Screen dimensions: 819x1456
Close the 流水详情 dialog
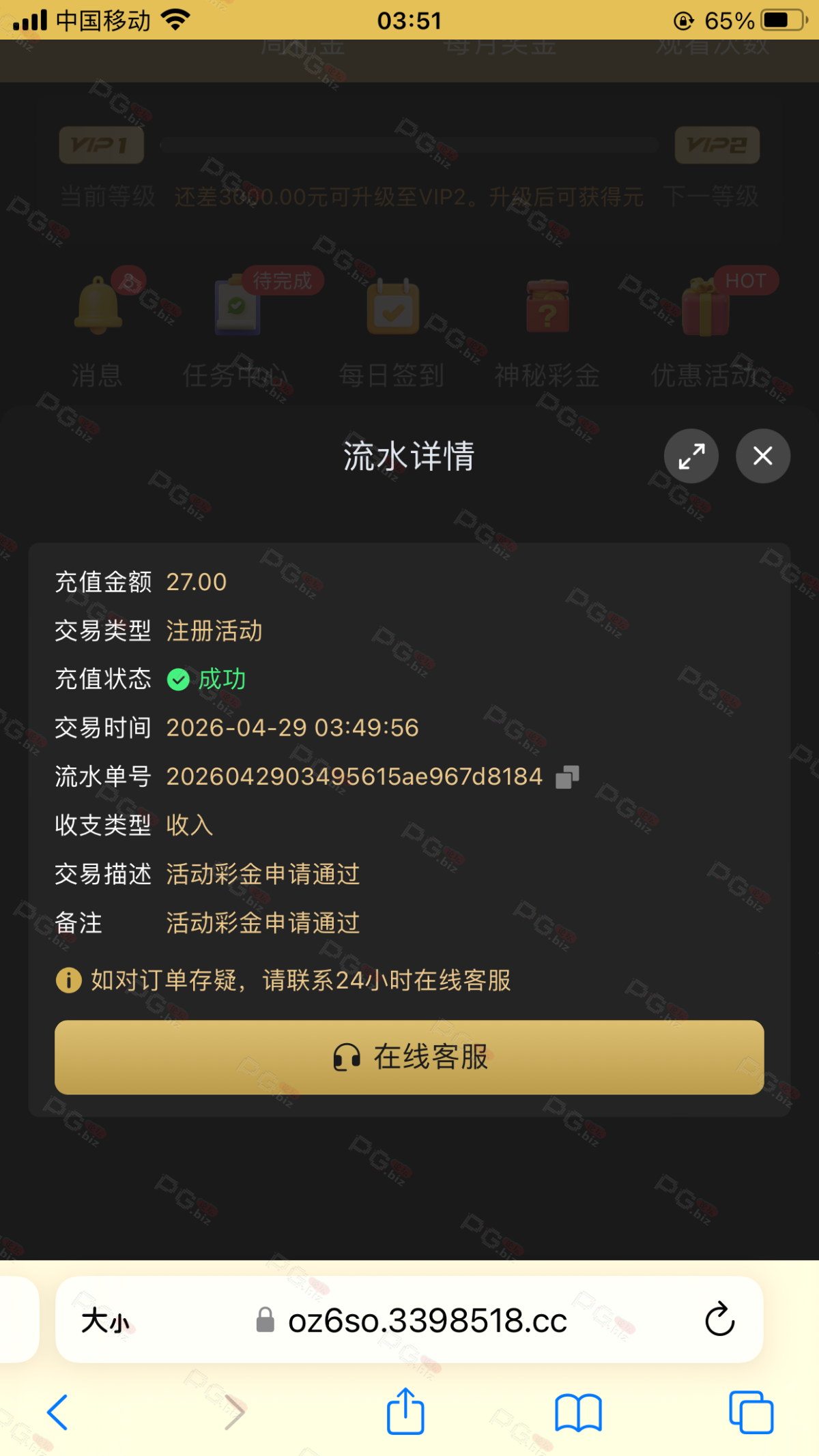click(762, 456)
